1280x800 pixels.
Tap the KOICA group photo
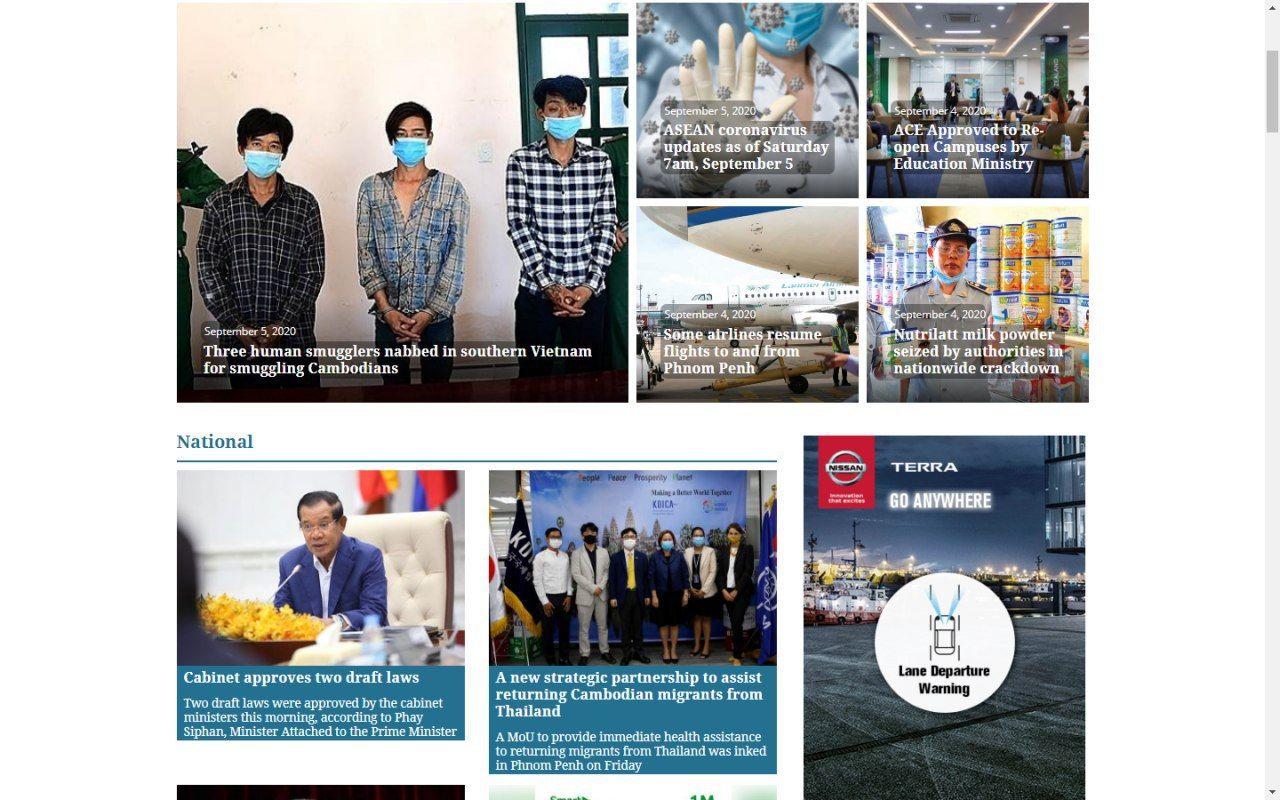632,567
